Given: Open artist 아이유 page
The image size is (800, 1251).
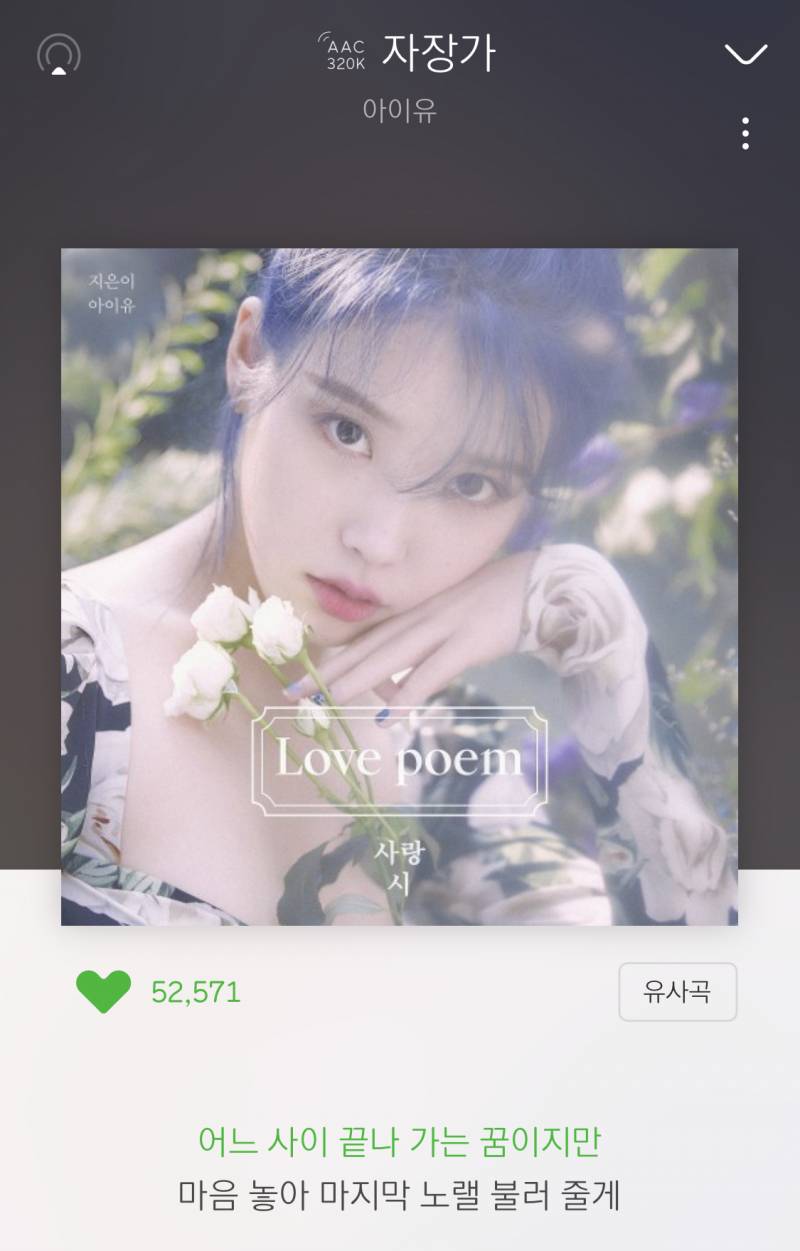Looking at the screenshot, I should 399,109.
